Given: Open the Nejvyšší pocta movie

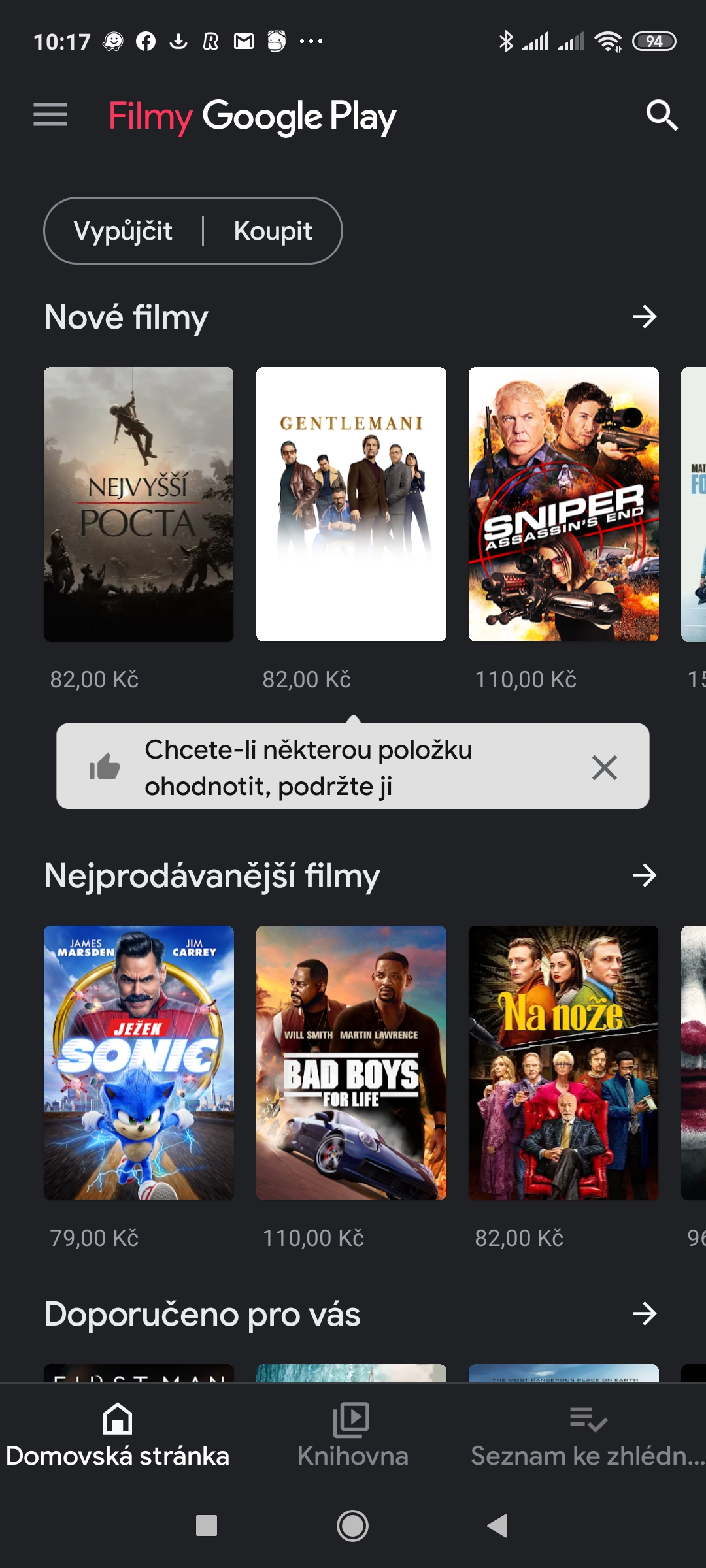Looking at the screenshot, I should [x=139, y=504].
